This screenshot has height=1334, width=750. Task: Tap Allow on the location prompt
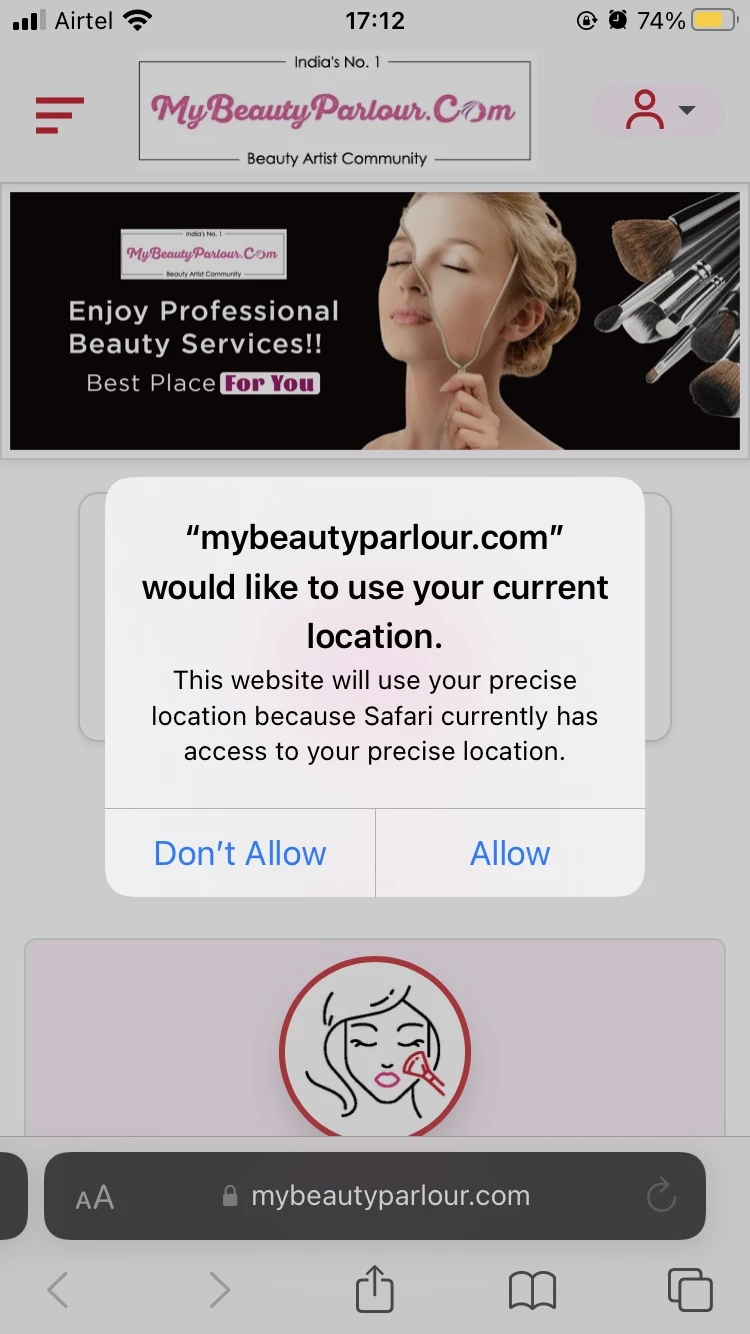pyautogui.click(x=510, y=853)
